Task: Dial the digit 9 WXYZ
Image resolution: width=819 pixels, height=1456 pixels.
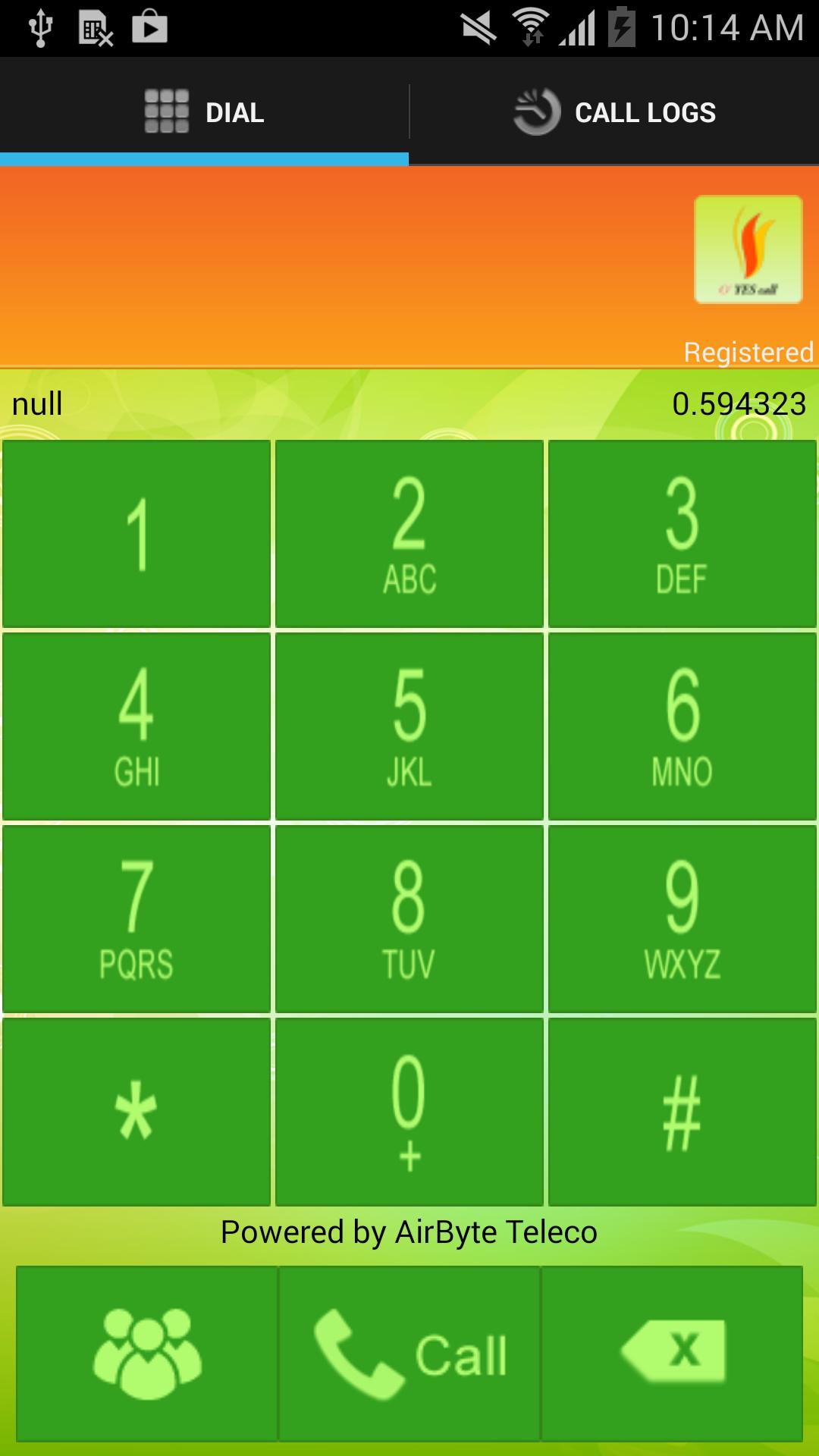Action: point(682,919)
